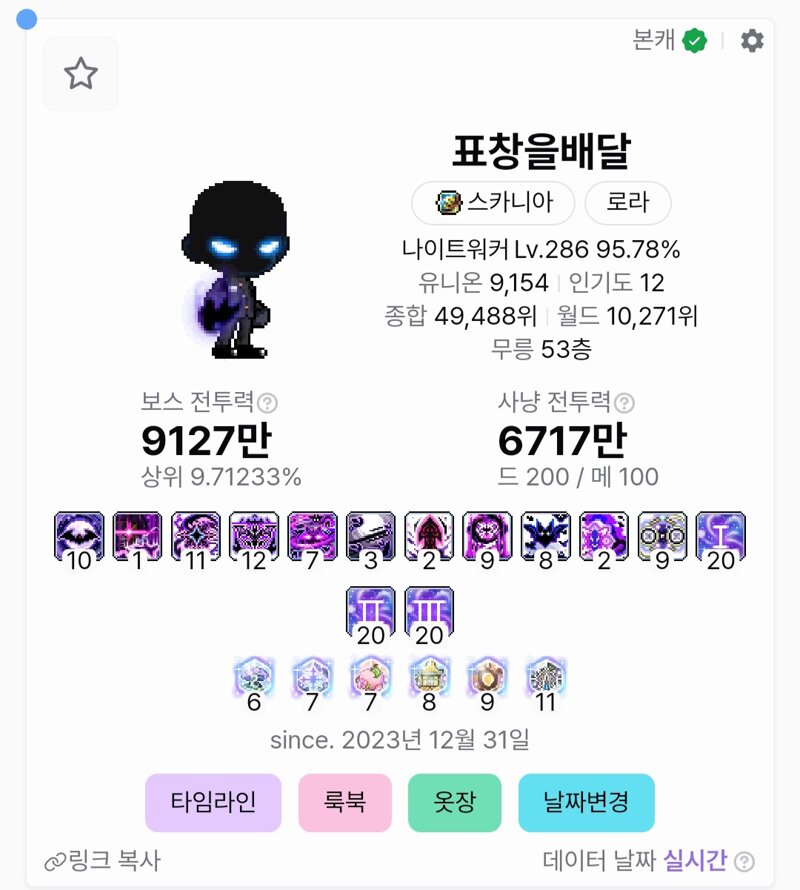Tap the 로라 guild chip
The height and width of the screenshot is (890, 800).
coord(627,203)
